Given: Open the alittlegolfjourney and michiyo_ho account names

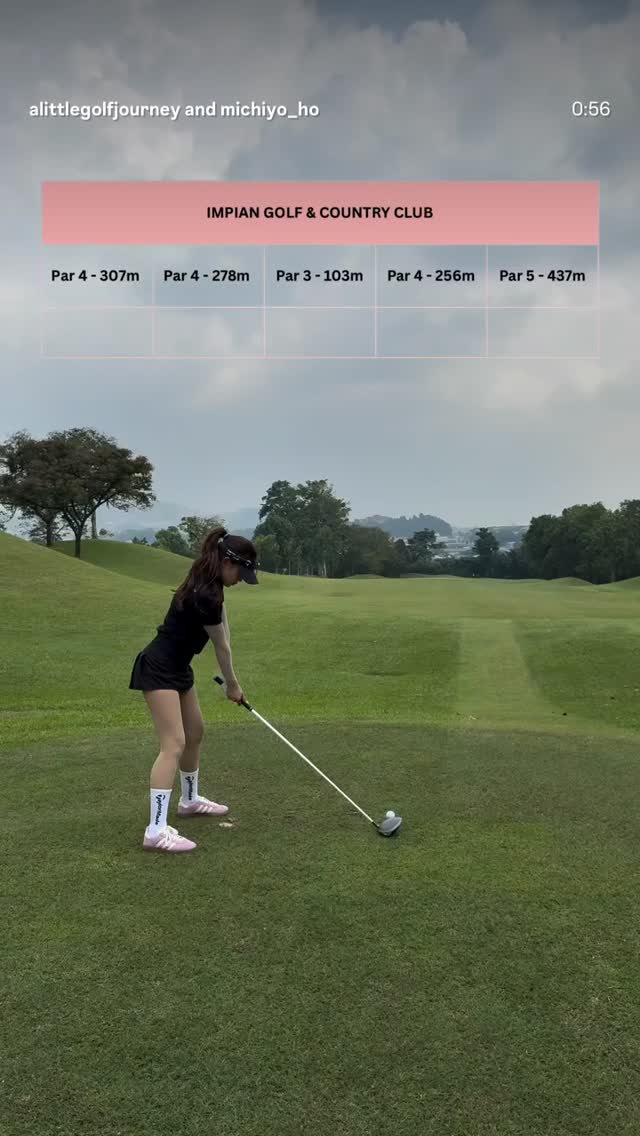Looking at the screenshot, I should coord(174,110).
